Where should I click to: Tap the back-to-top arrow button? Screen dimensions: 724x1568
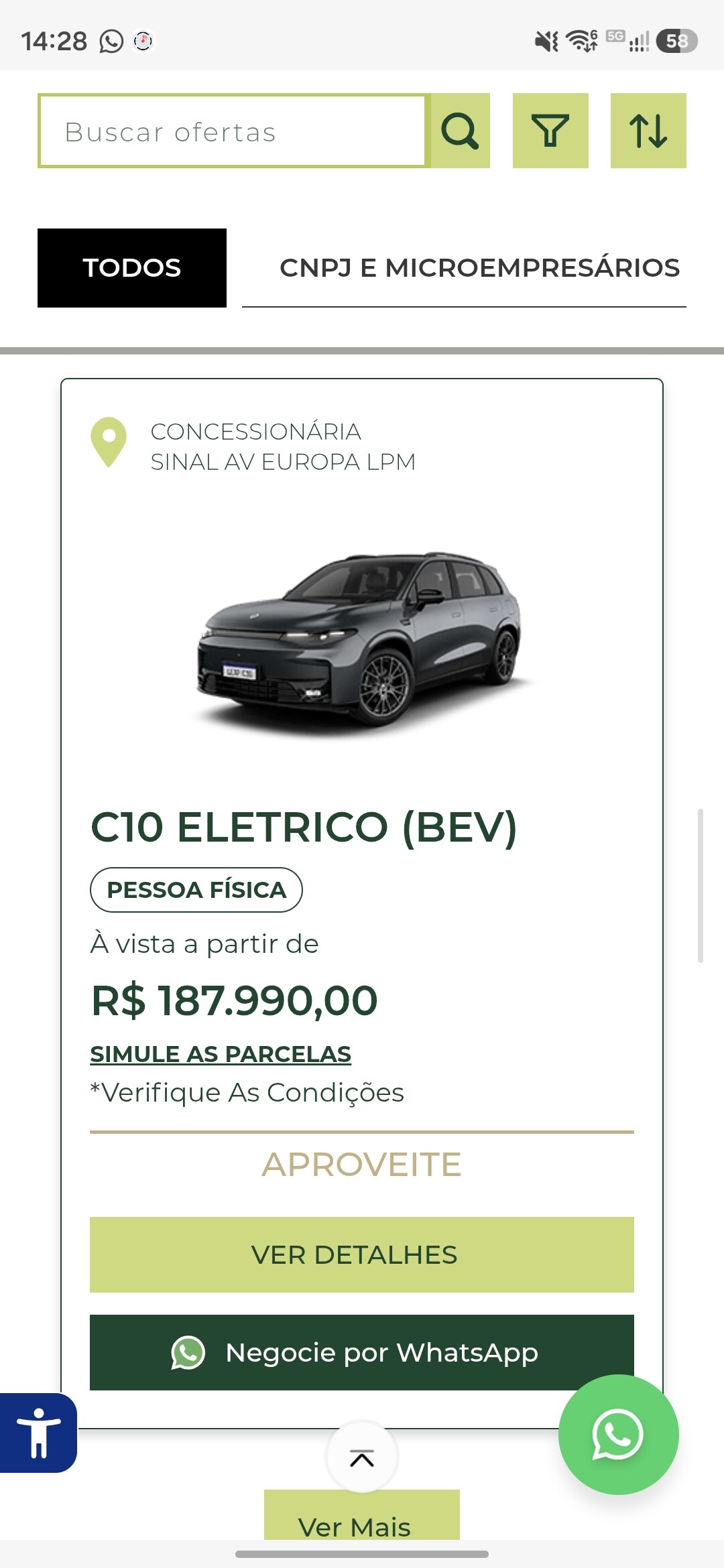pos(362,1457)
